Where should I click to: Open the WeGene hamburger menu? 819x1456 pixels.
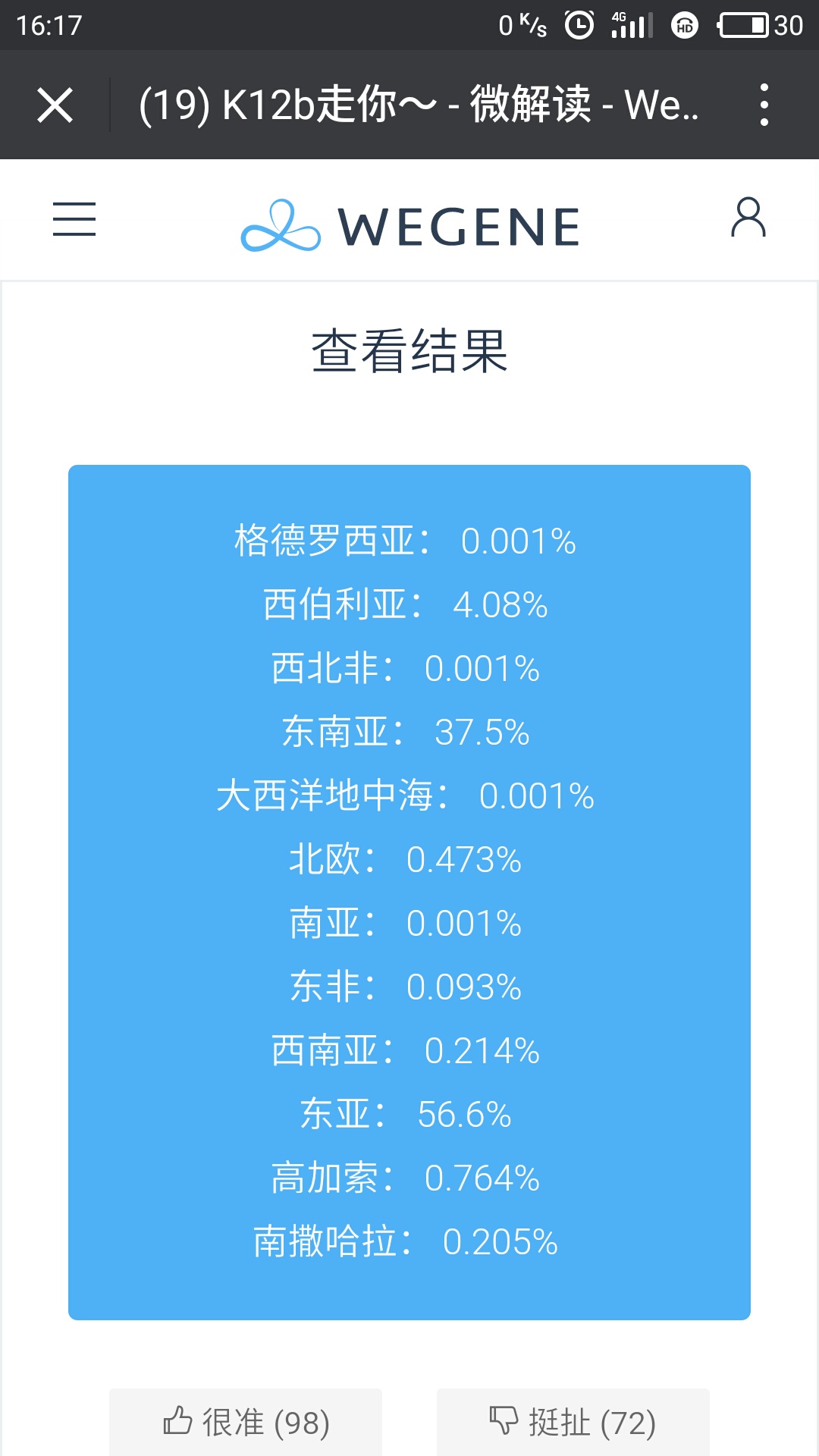[74, 219]
